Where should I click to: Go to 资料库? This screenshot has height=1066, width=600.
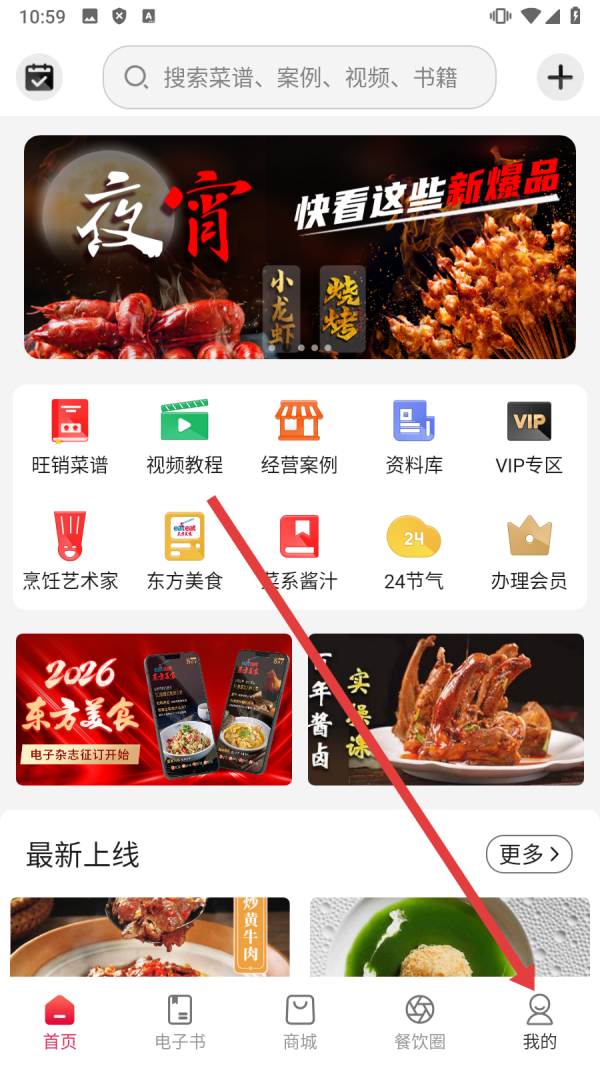click(x=414, y=436)
